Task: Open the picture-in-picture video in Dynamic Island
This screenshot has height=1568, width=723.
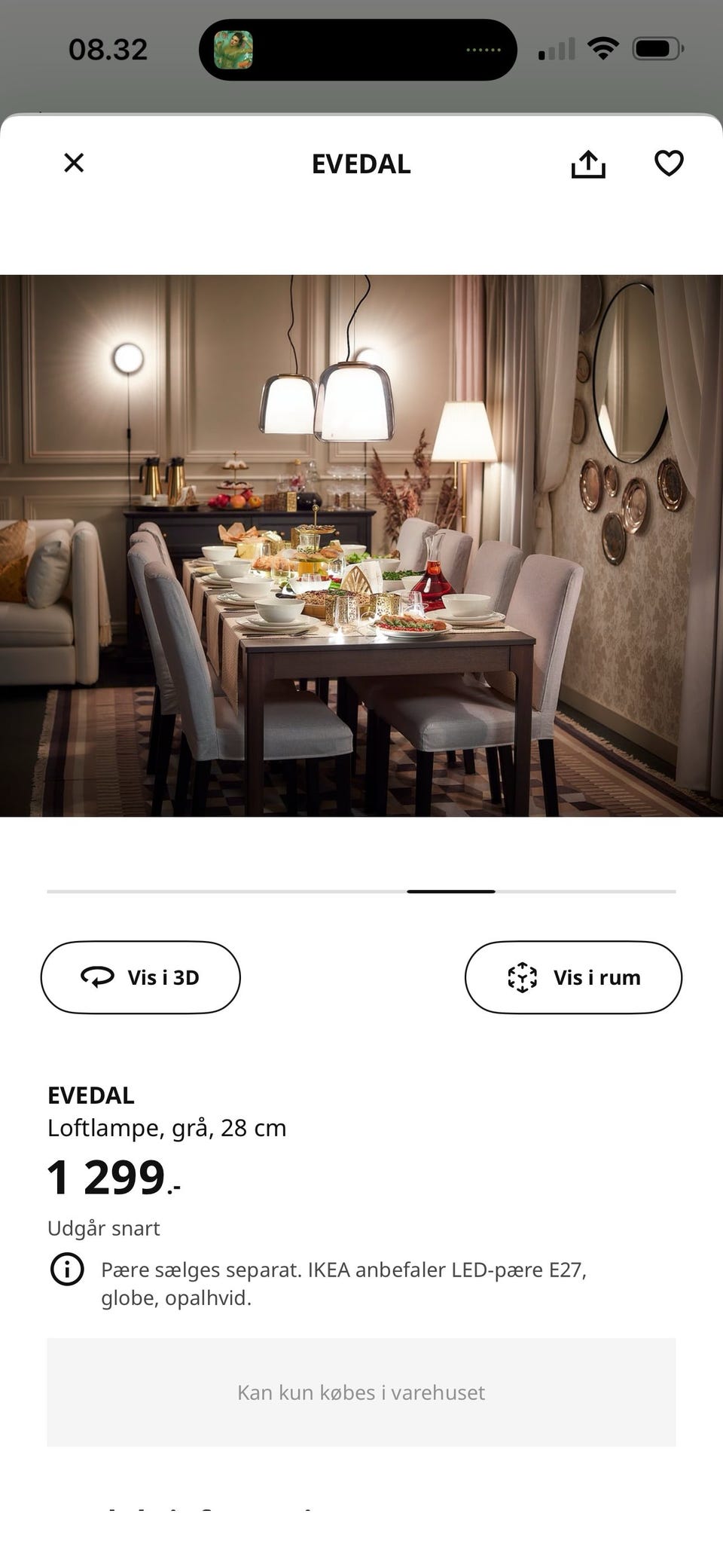Action: pyautogui.click(x=235, y=48)
